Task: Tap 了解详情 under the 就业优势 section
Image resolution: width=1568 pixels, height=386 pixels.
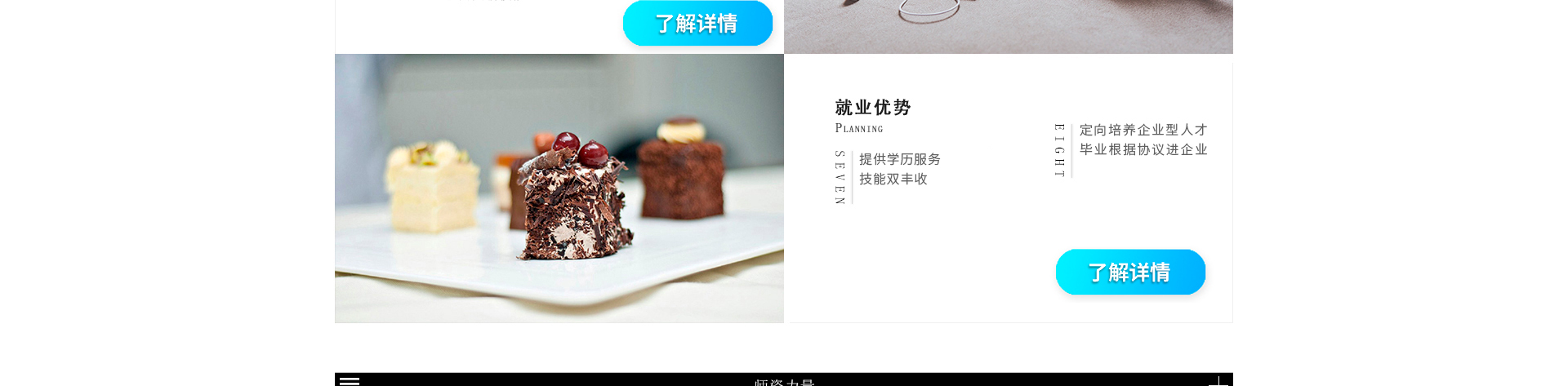Action: click(x=1130, y=272)
